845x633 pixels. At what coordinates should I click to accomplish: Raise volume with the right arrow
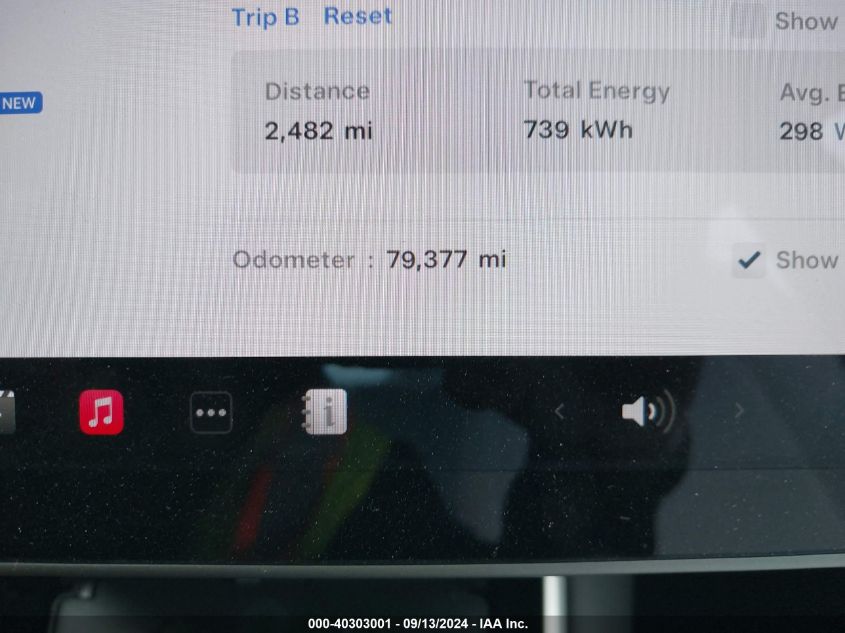click(x=739, y=410)
